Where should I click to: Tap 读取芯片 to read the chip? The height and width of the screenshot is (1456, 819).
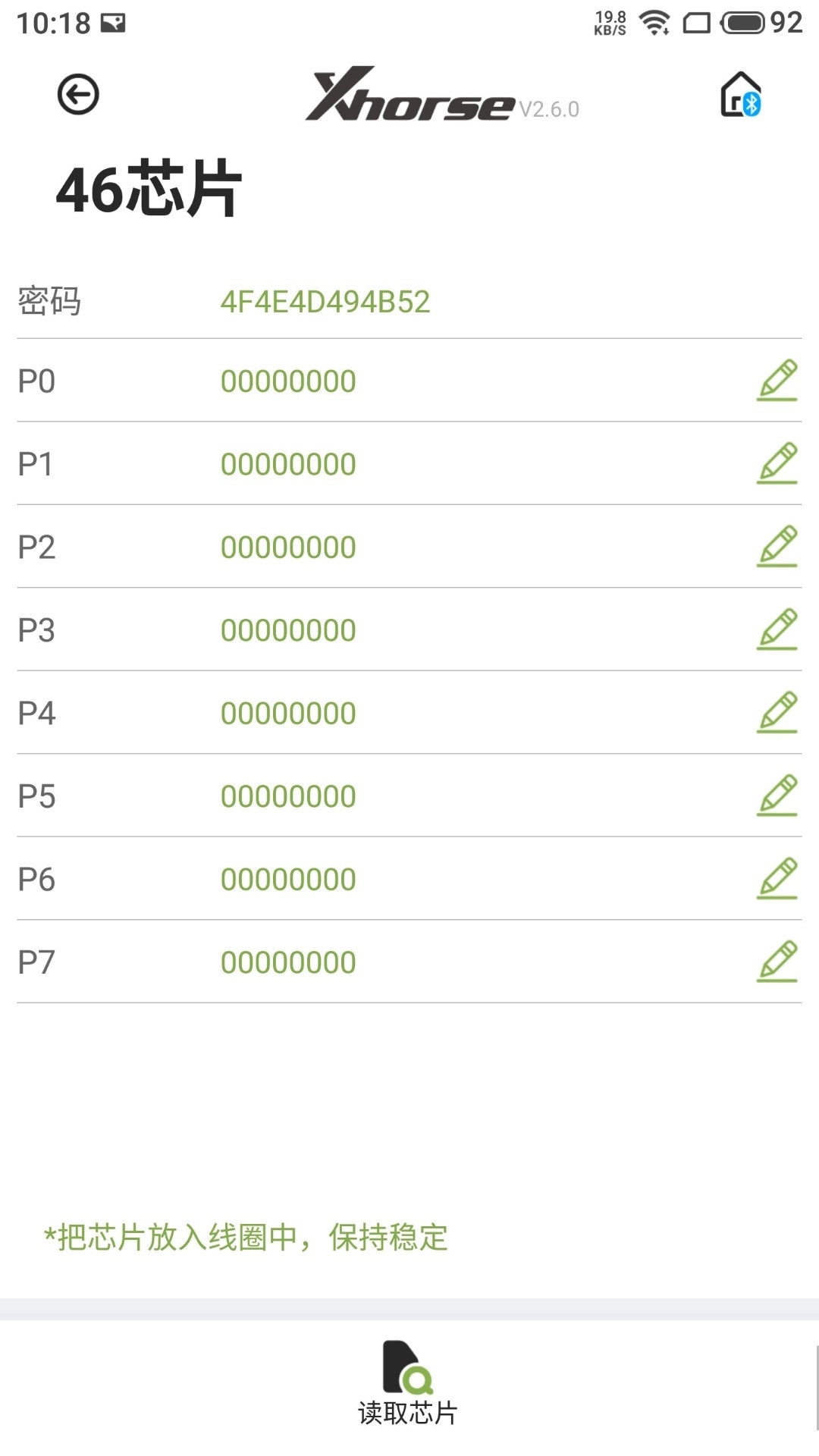pos(408,1384)
